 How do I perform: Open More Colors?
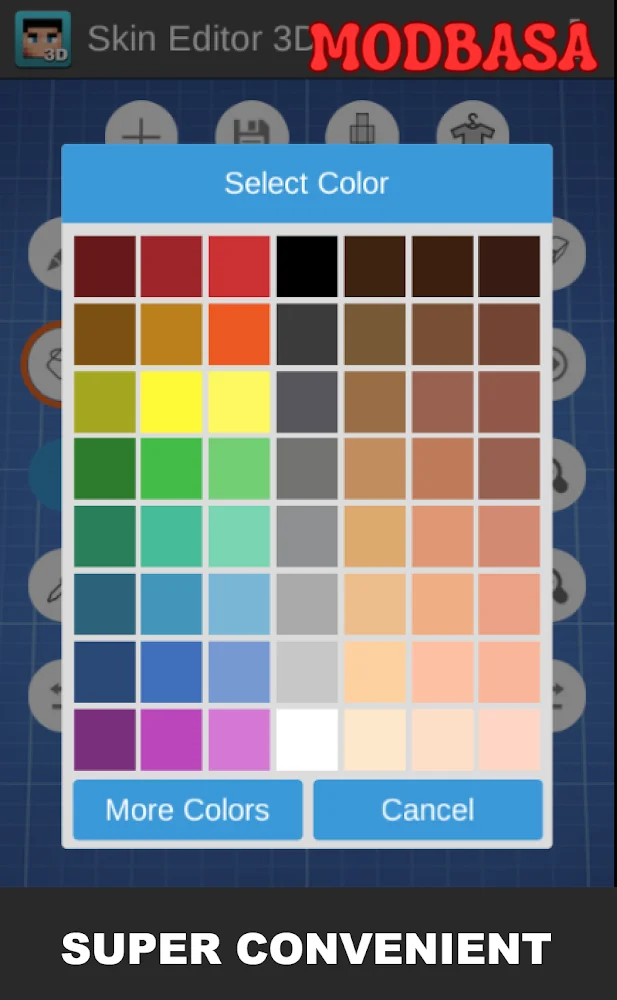coord(188,809)
